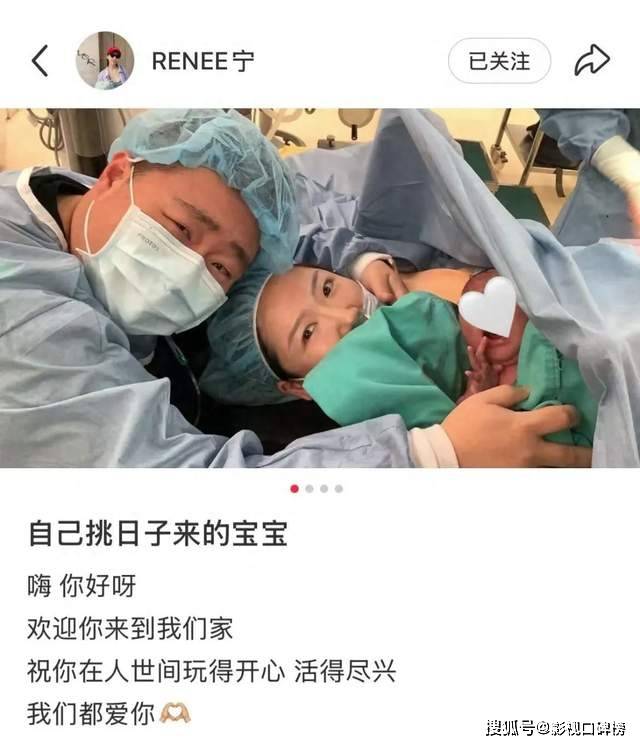
Task: Open the RENEE宁 username link
Action: pos(203,60)
